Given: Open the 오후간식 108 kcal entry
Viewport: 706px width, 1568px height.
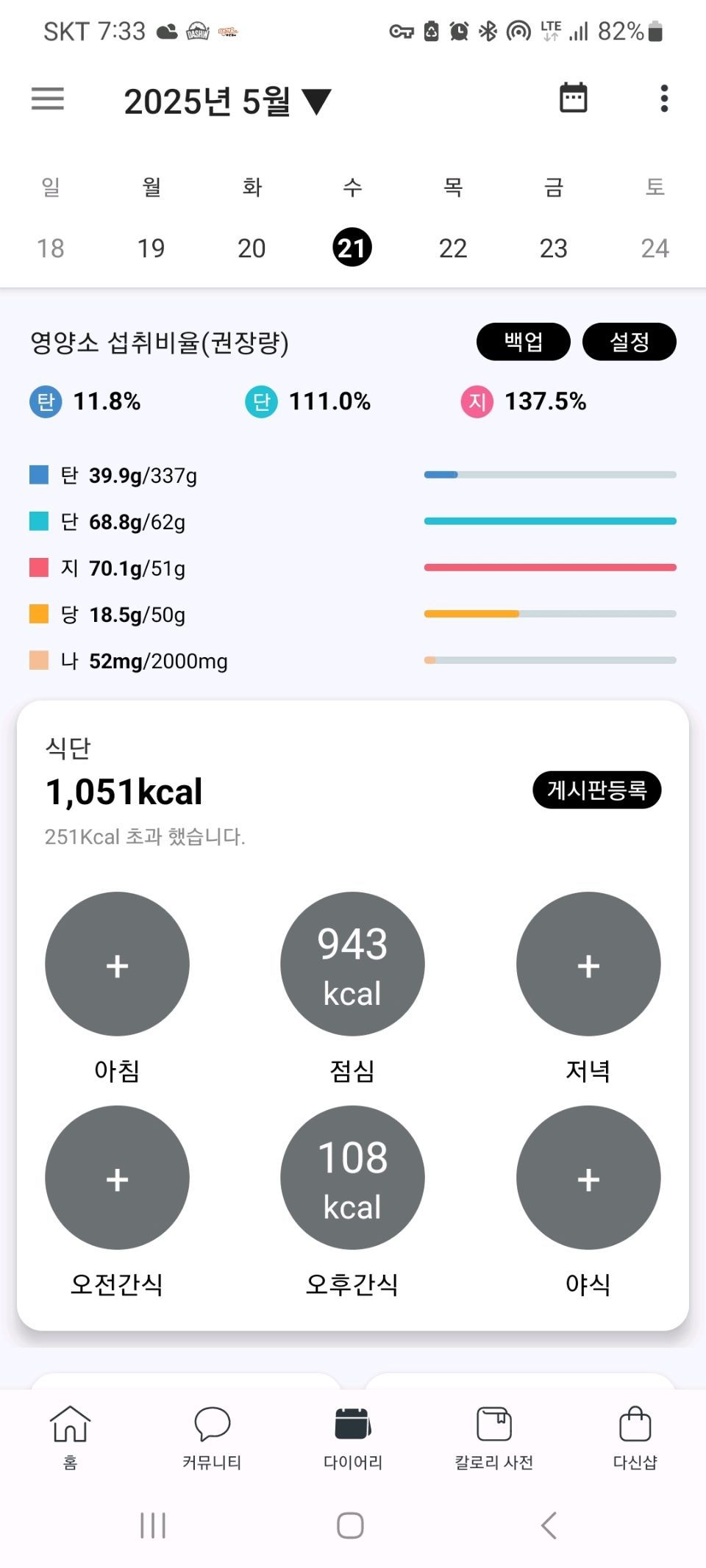Looking at the screenshot, I should tap(352, 1178).
